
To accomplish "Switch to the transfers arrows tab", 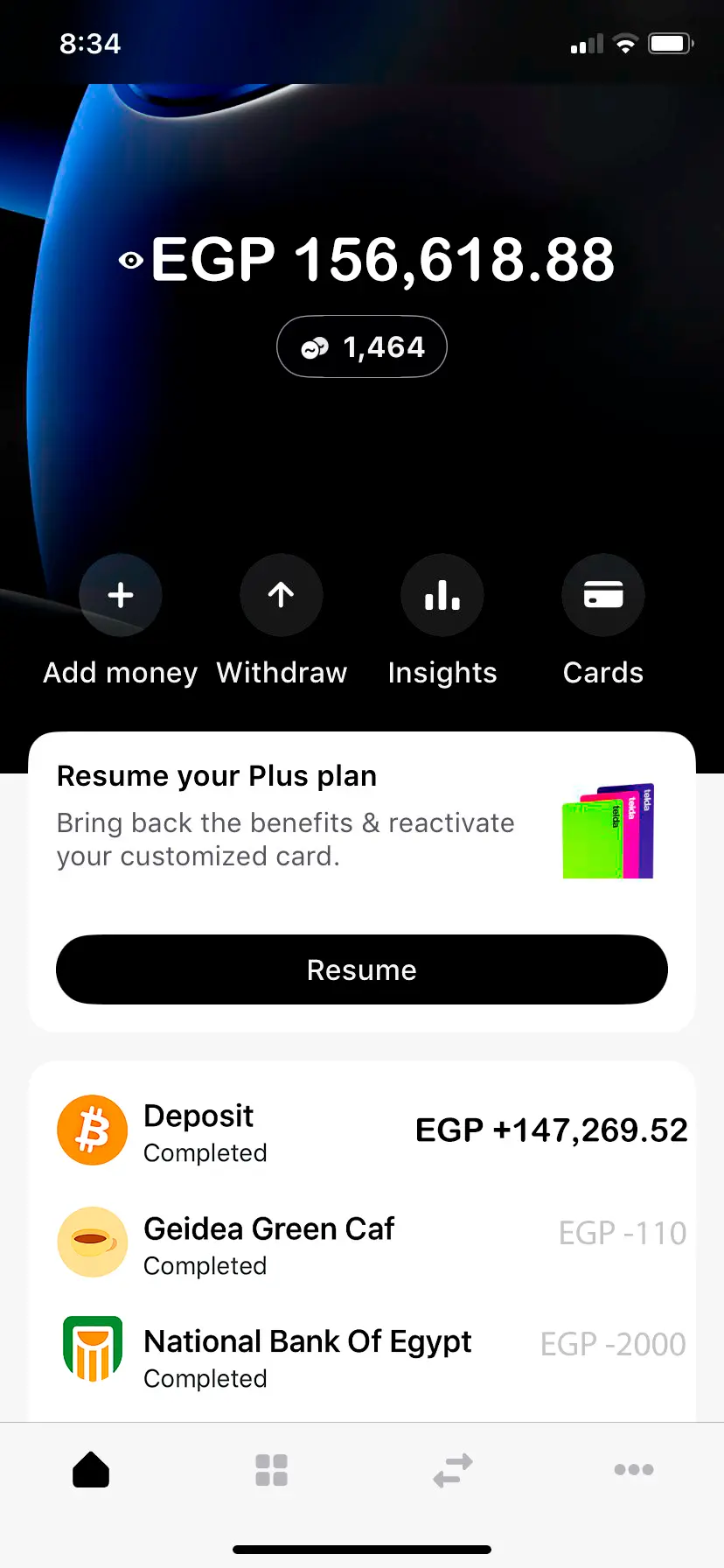I will (453, 1470).
